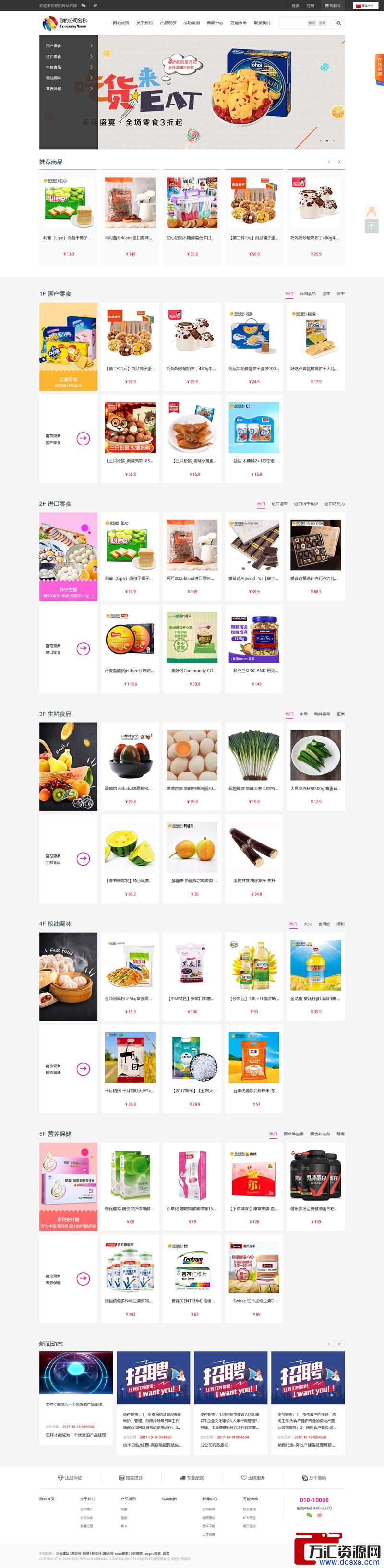Expand 生鲜食品 category in side menu
384x1568 pixels.
pos(68,67)
